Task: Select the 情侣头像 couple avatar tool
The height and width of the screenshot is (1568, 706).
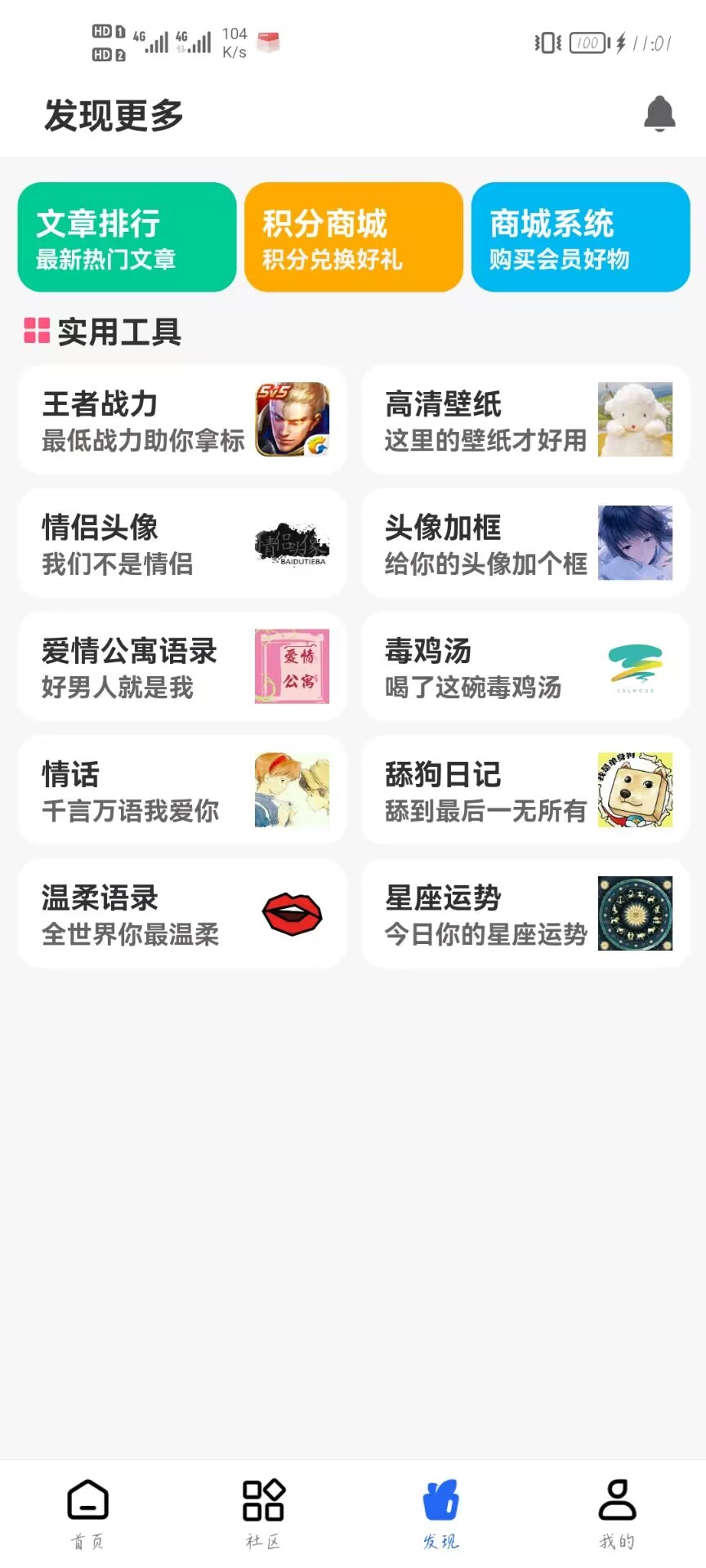Action: point(182,543)
